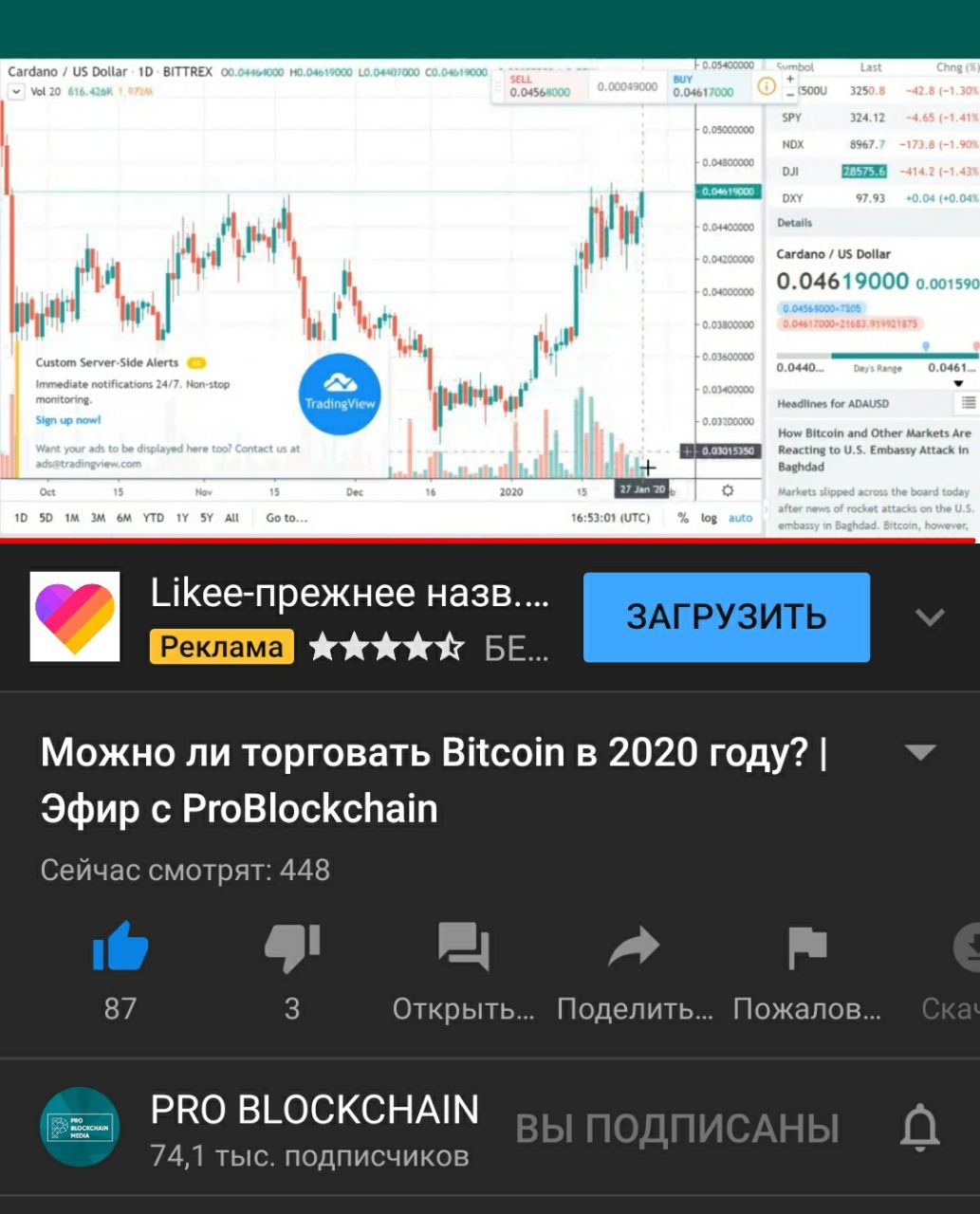Tap the video player showing the Cardano chart
Image resolution: width=980 pixels, height=1214 pixels.
pyautogui.click(x=490, y=299)
